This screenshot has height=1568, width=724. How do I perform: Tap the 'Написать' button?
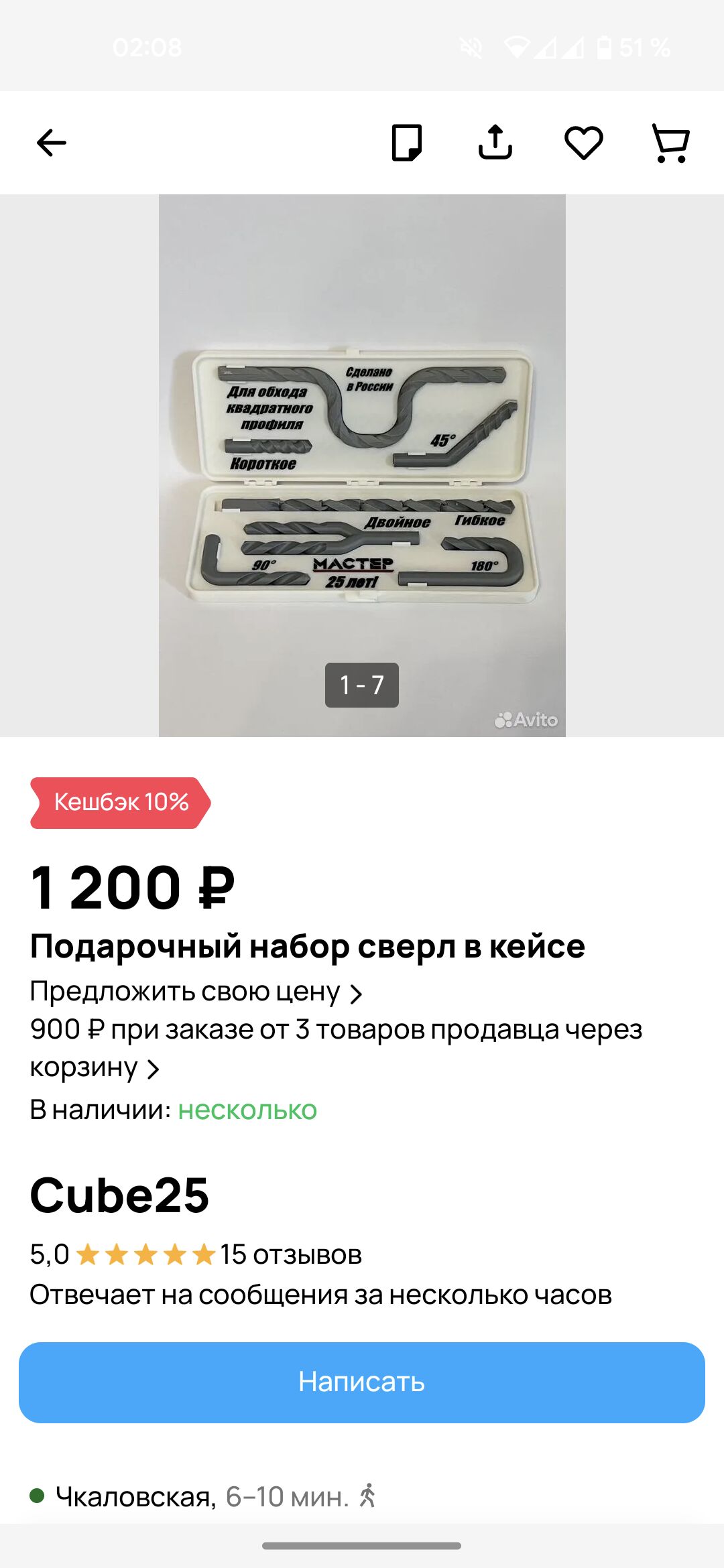click(362, 1382)
